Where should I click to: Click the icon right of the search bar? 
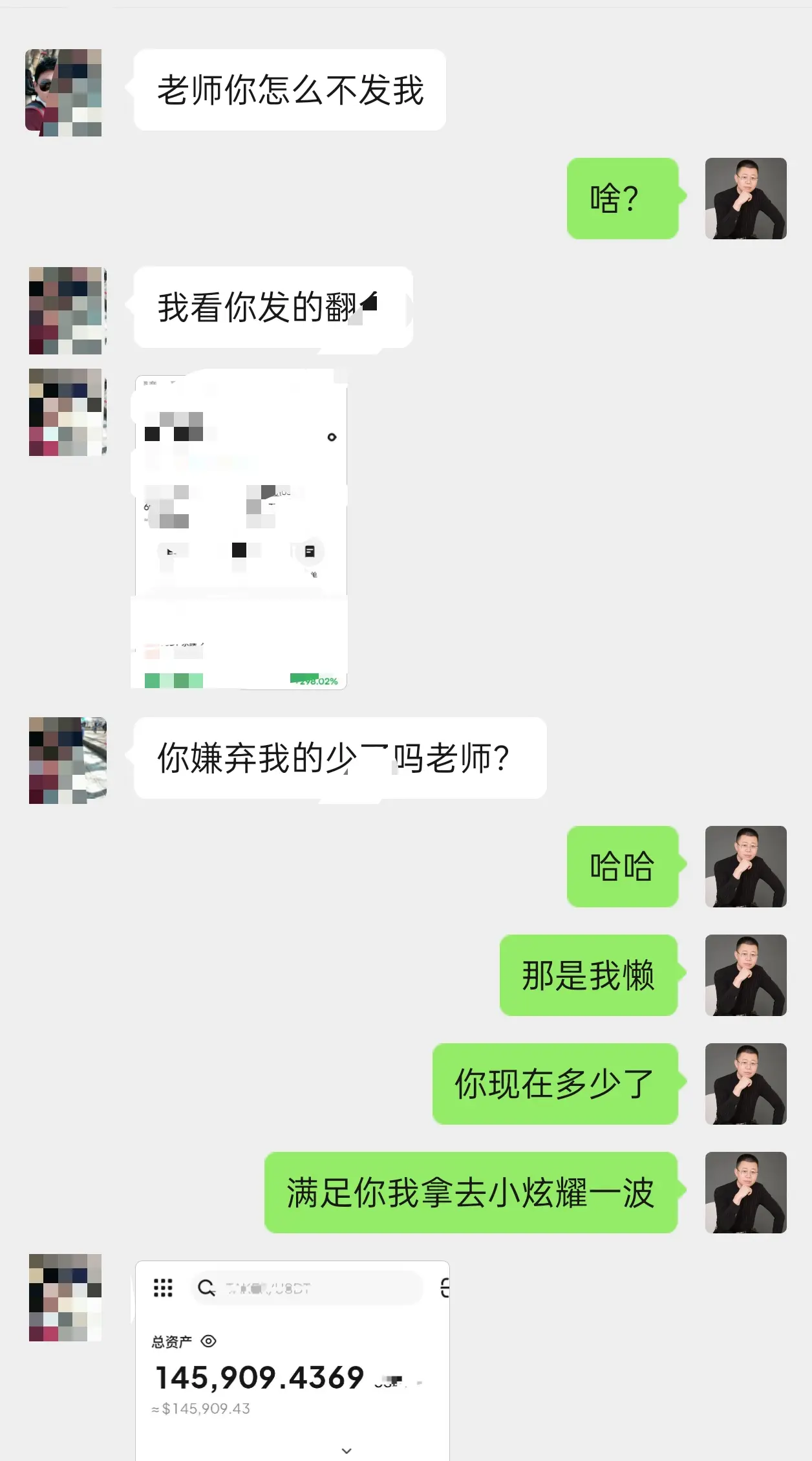click(x=445, y=1288)
